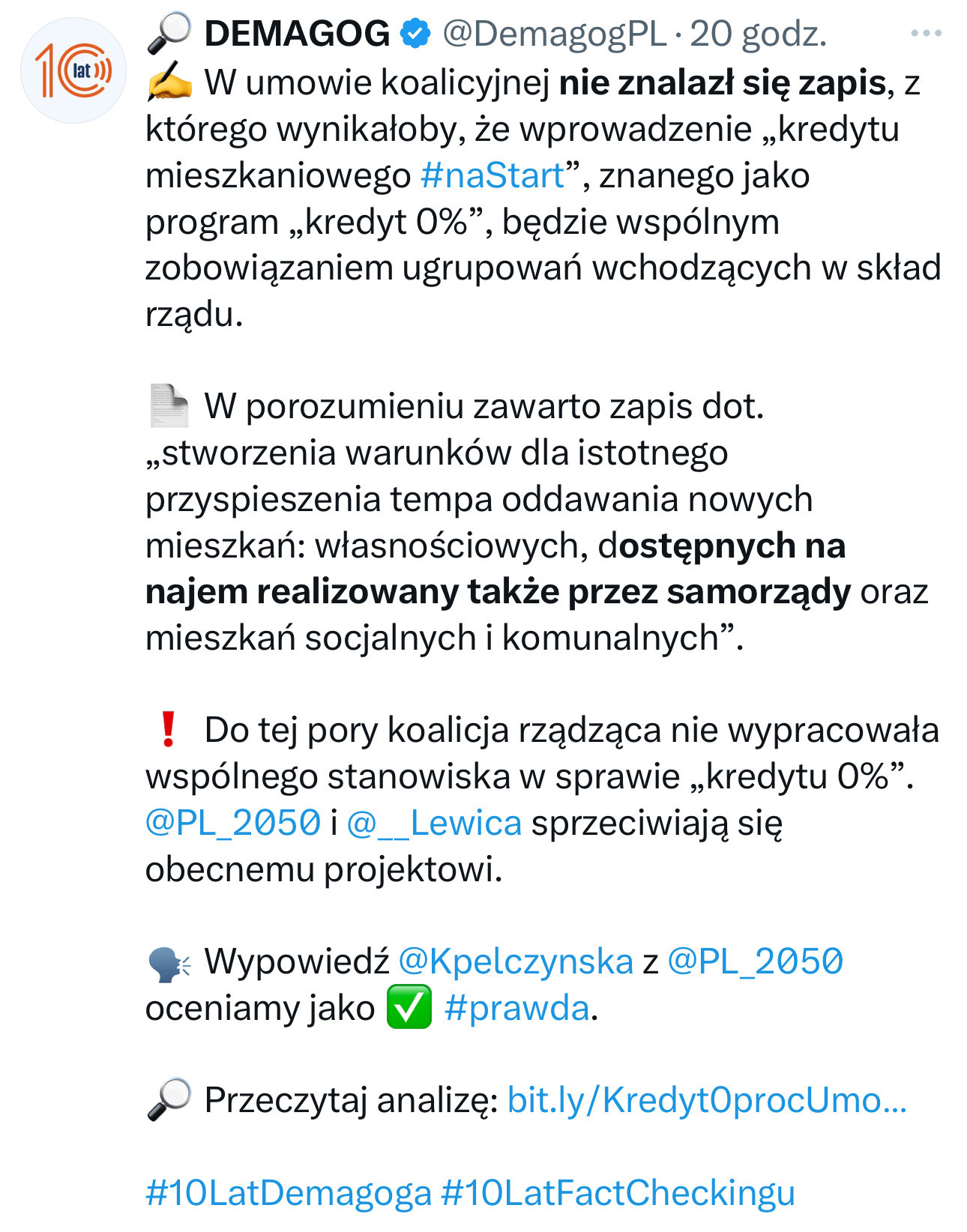Viewport: 967px width, 1232px height.
Task: Visit the @Kpelczynska profile mention
Action: (516, 961)
